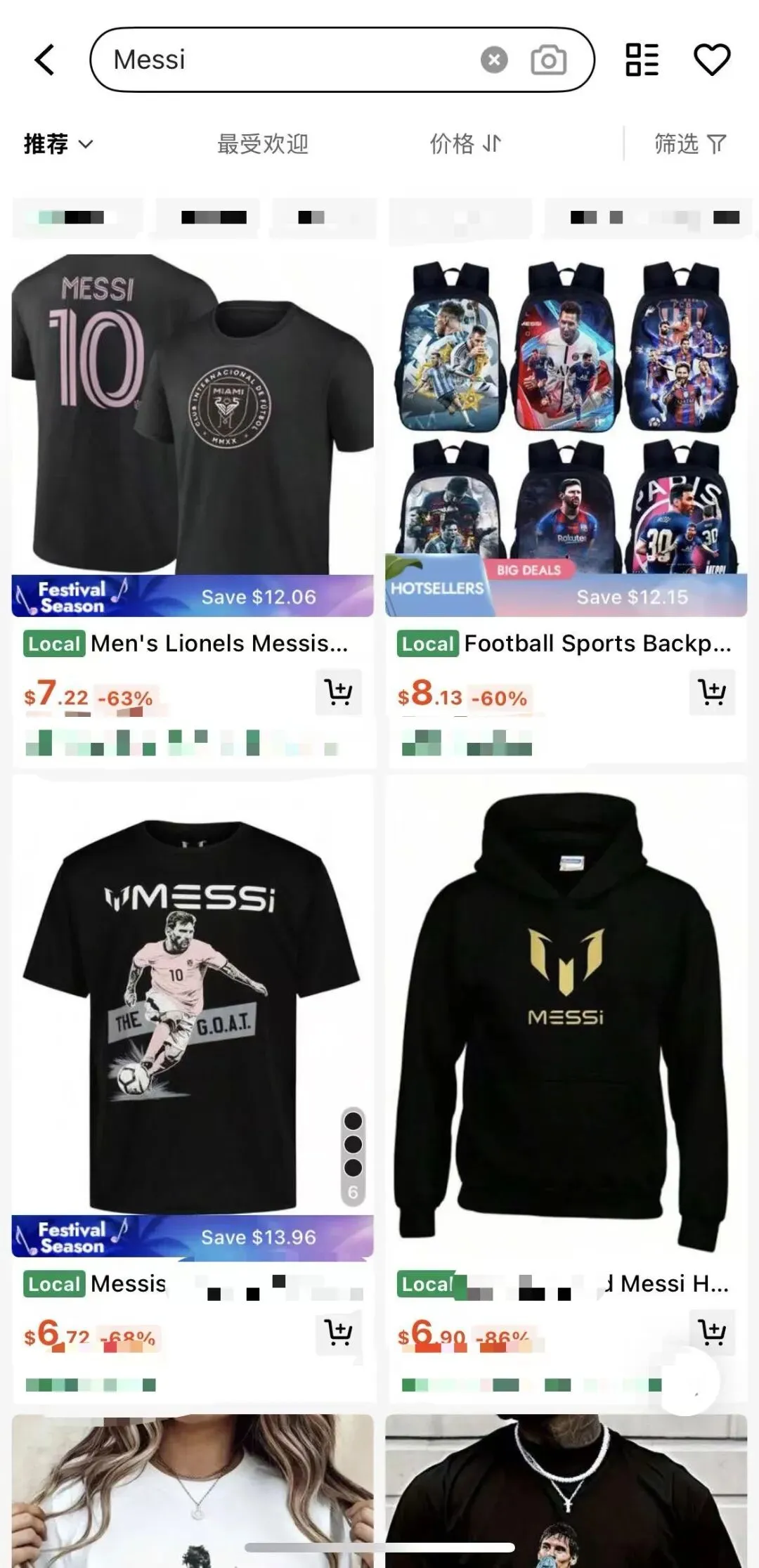
Task: Go back from Messi search results
Action: [x=45, y=60]
